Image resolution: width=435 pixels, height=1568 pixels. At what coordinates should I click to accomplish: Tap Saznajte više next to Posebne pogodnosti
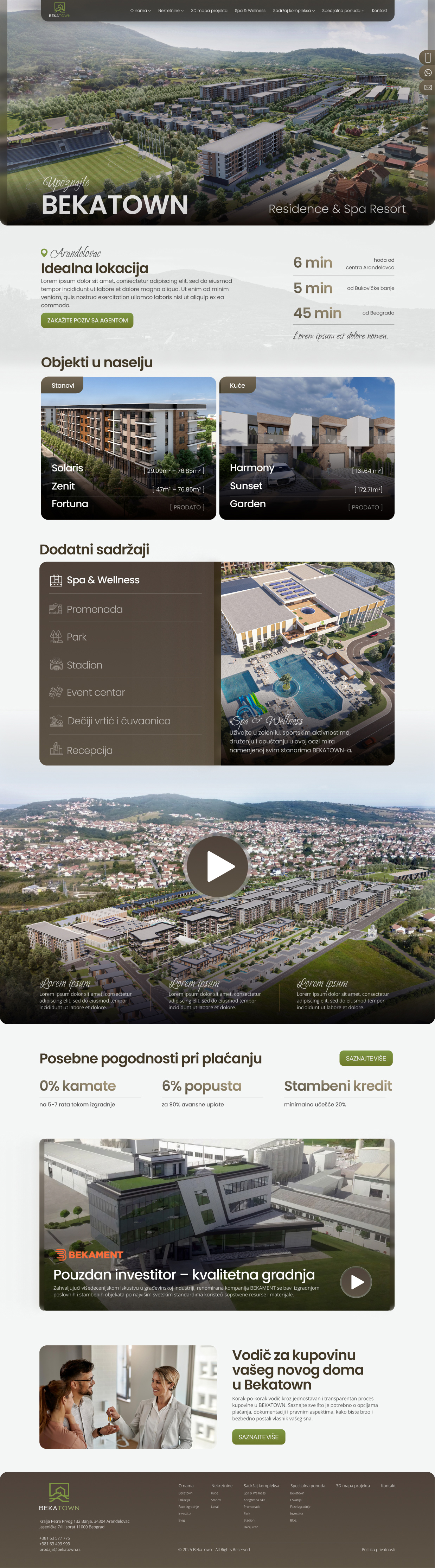click(366, 1059)
